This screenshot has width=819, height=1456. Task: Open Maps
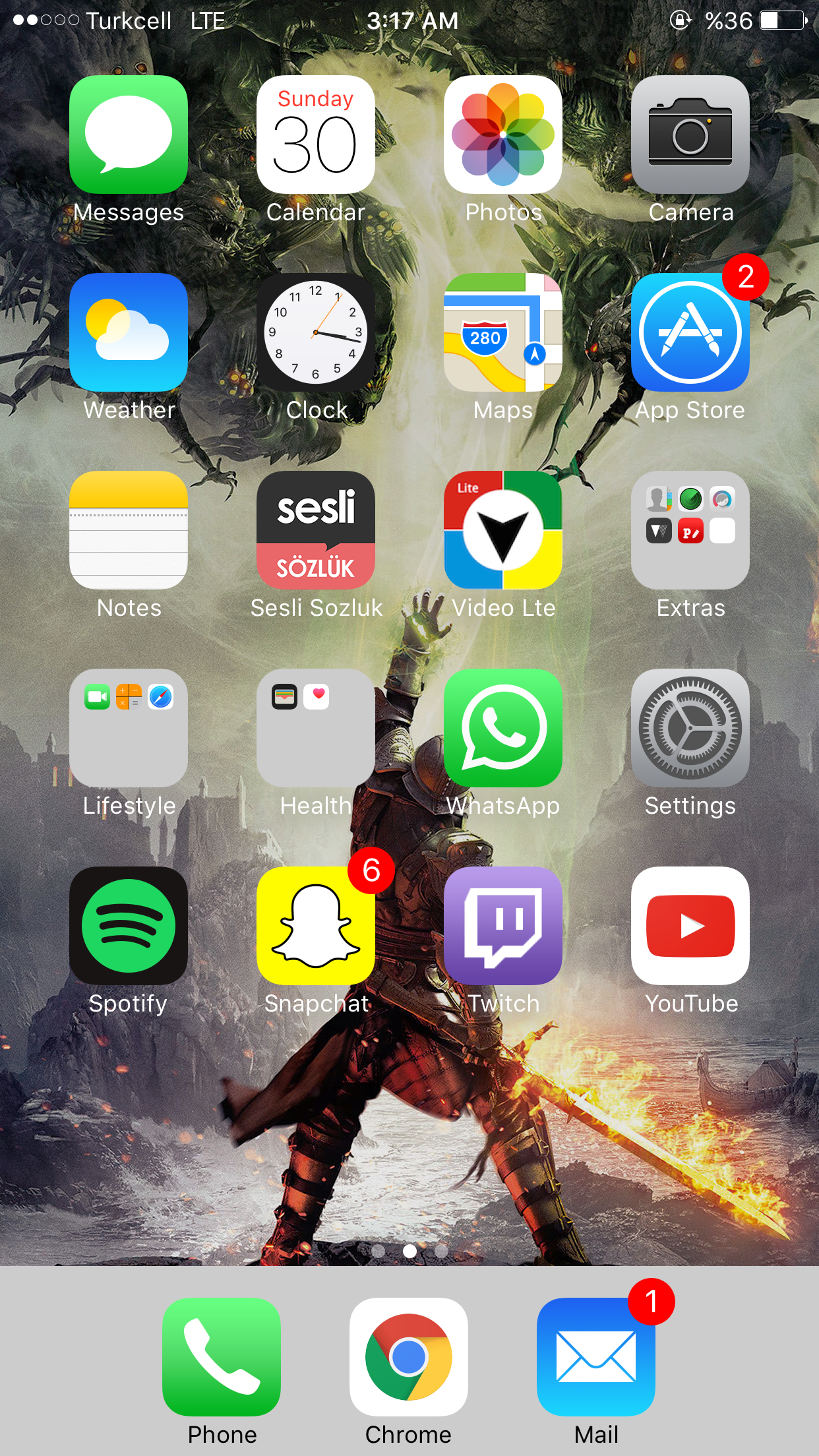point(503,332)
